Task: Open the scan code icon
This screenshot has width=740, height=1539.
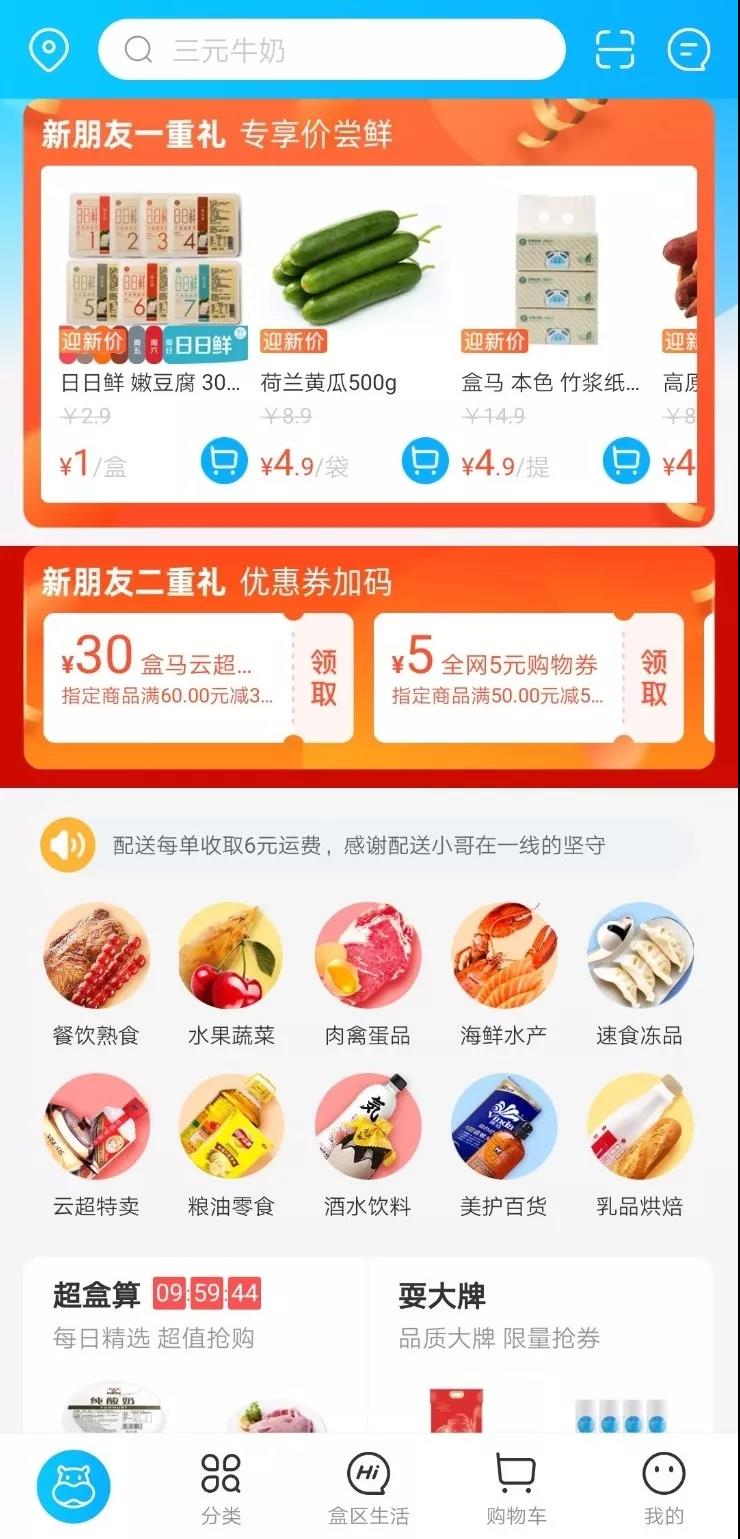Action: [x=615, y=49]
